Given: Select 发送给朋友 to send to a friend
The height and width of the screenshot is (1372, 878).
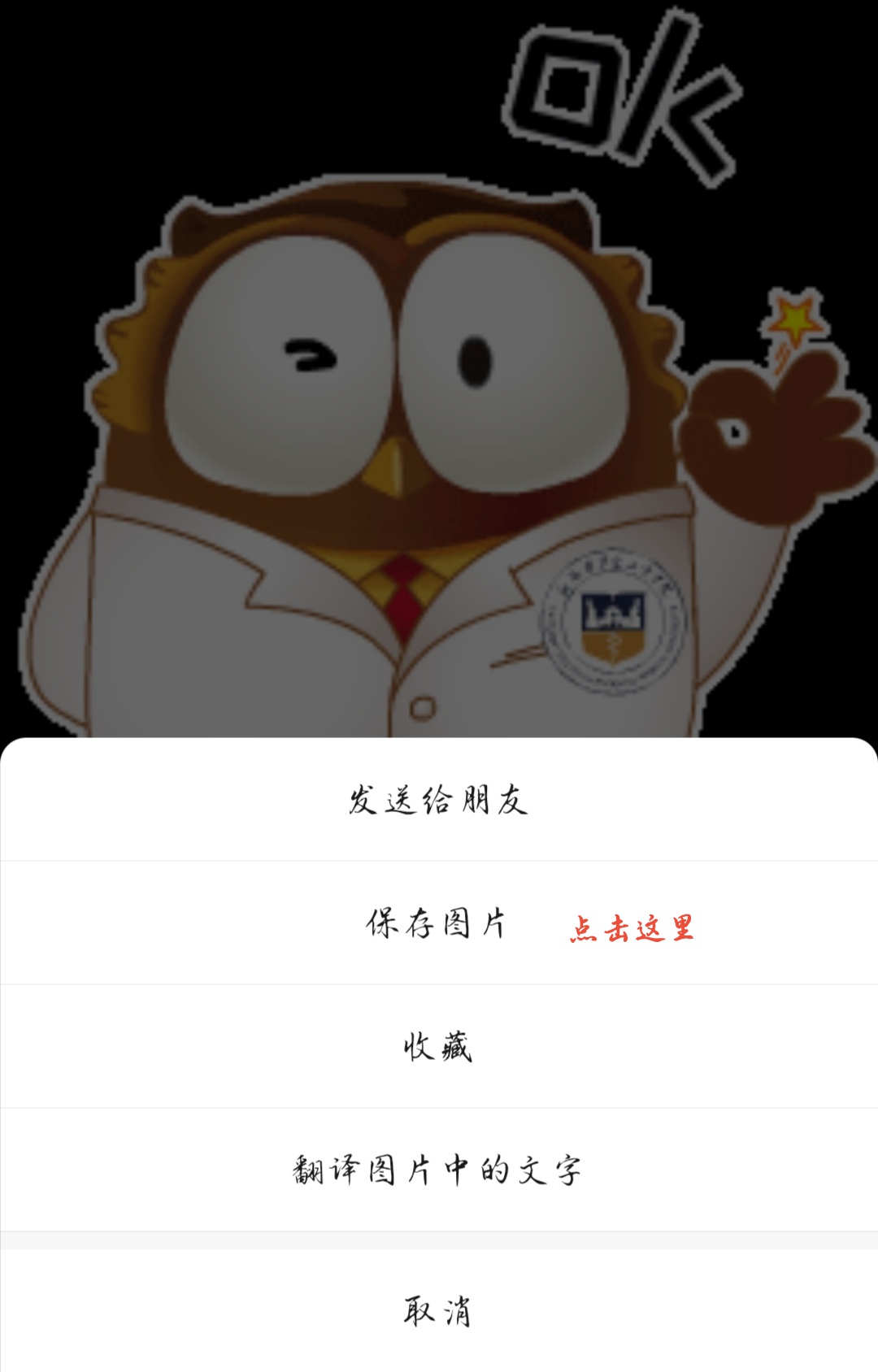Looking at the screenshot, I should (x=438, y=800).
